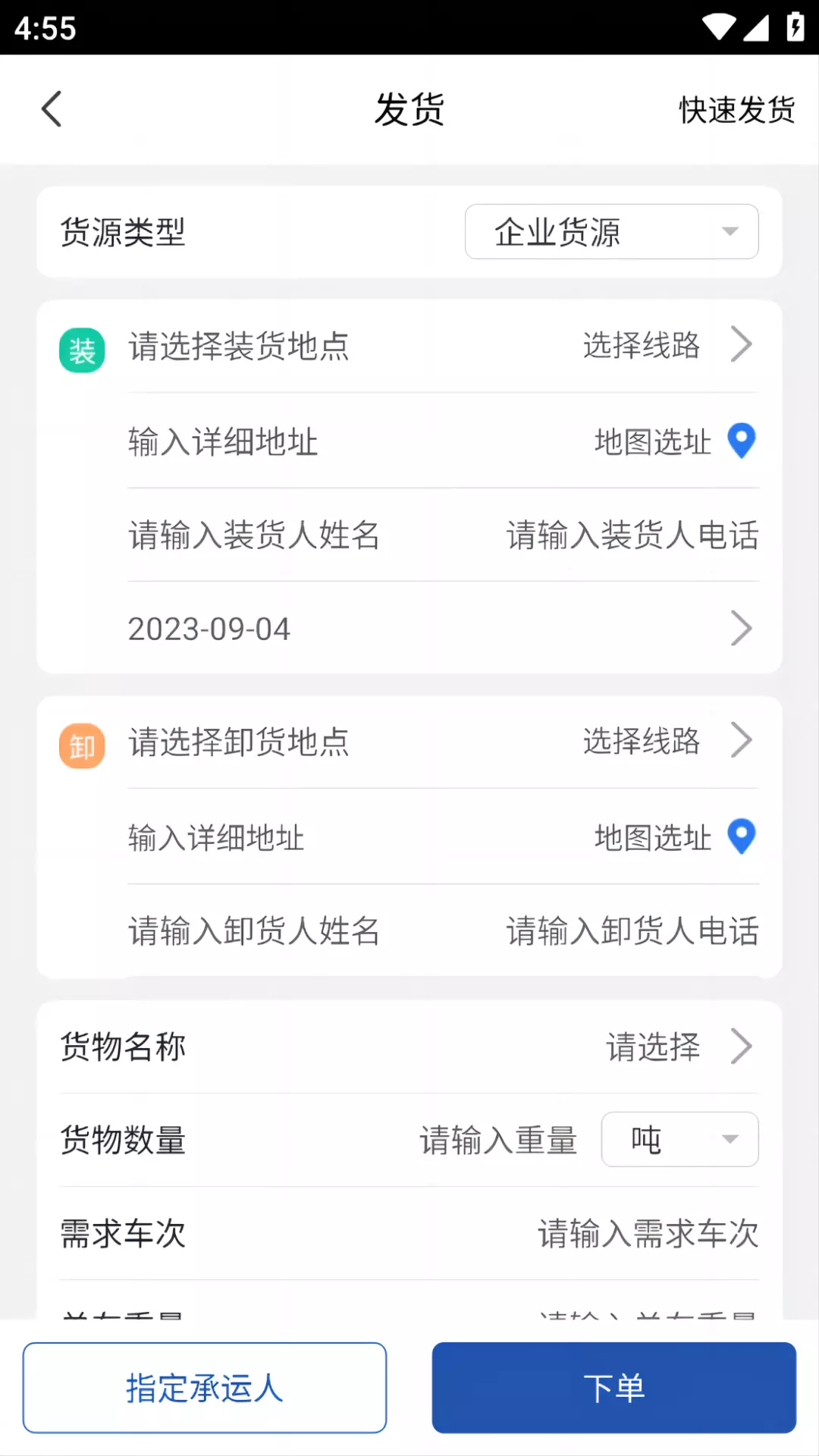Select a 货物名称 option
The width and height of the screenshot is (819, 1456).
409,1047
